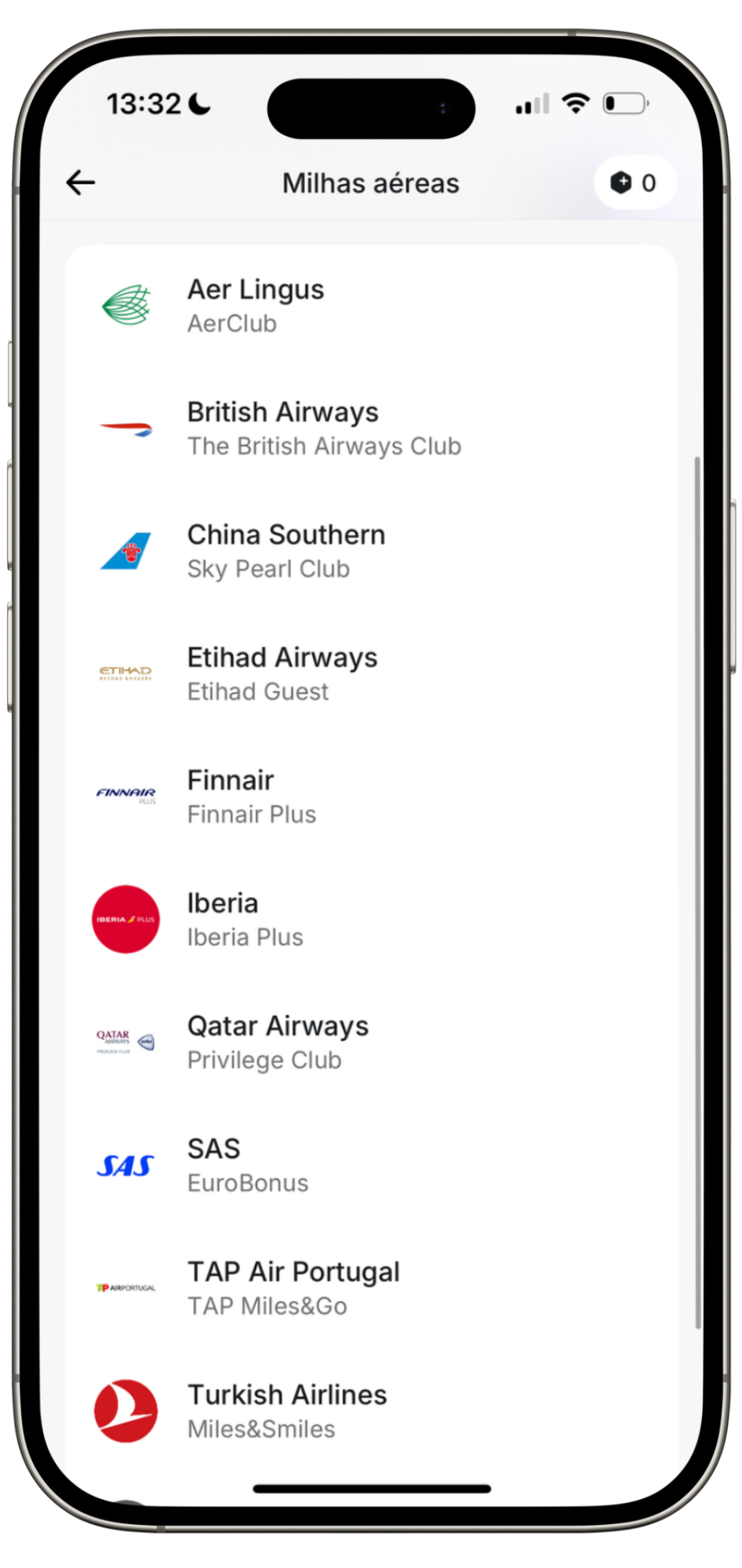Select Aer Lingus AerClub
Viewport: 742px width, 1568px height.
[370, 306]
